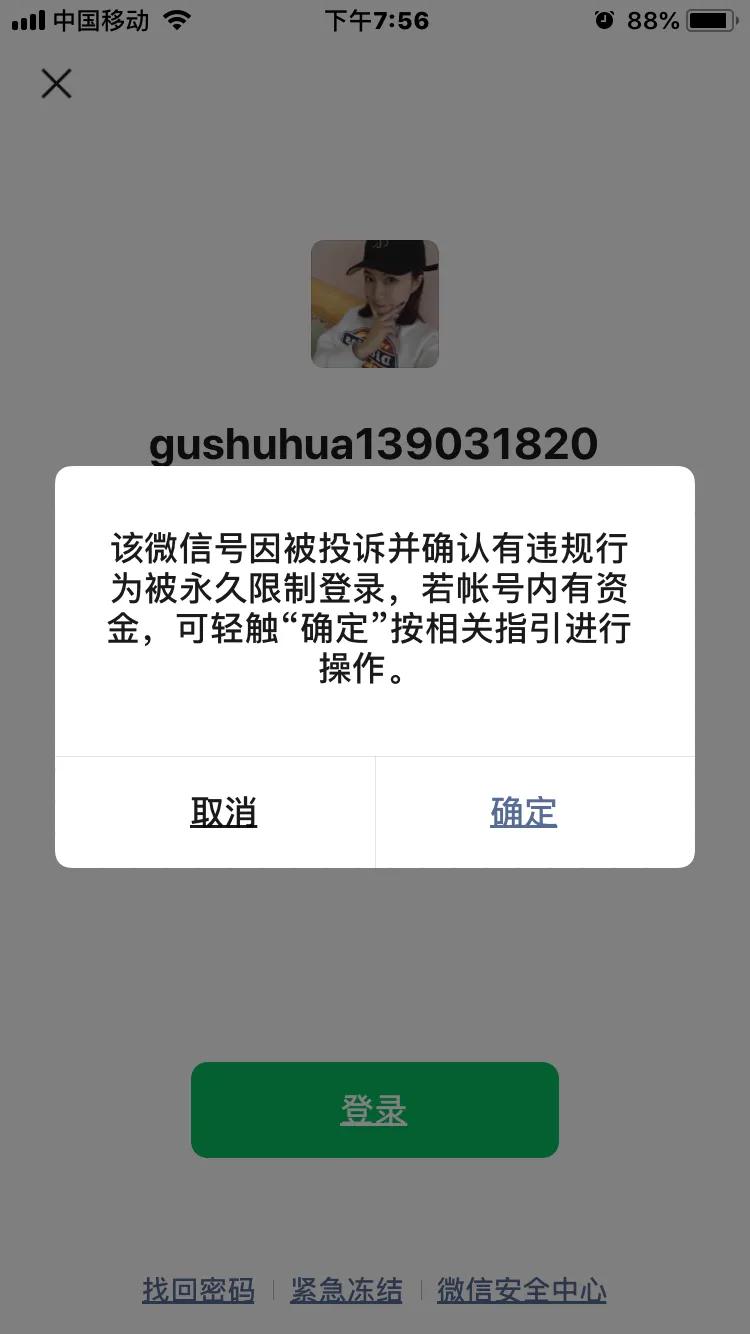Confirm the alert by tapping 确定
Image resolution: width=750 pixels, height=1334 pixels.
click(x=522, y=812)
